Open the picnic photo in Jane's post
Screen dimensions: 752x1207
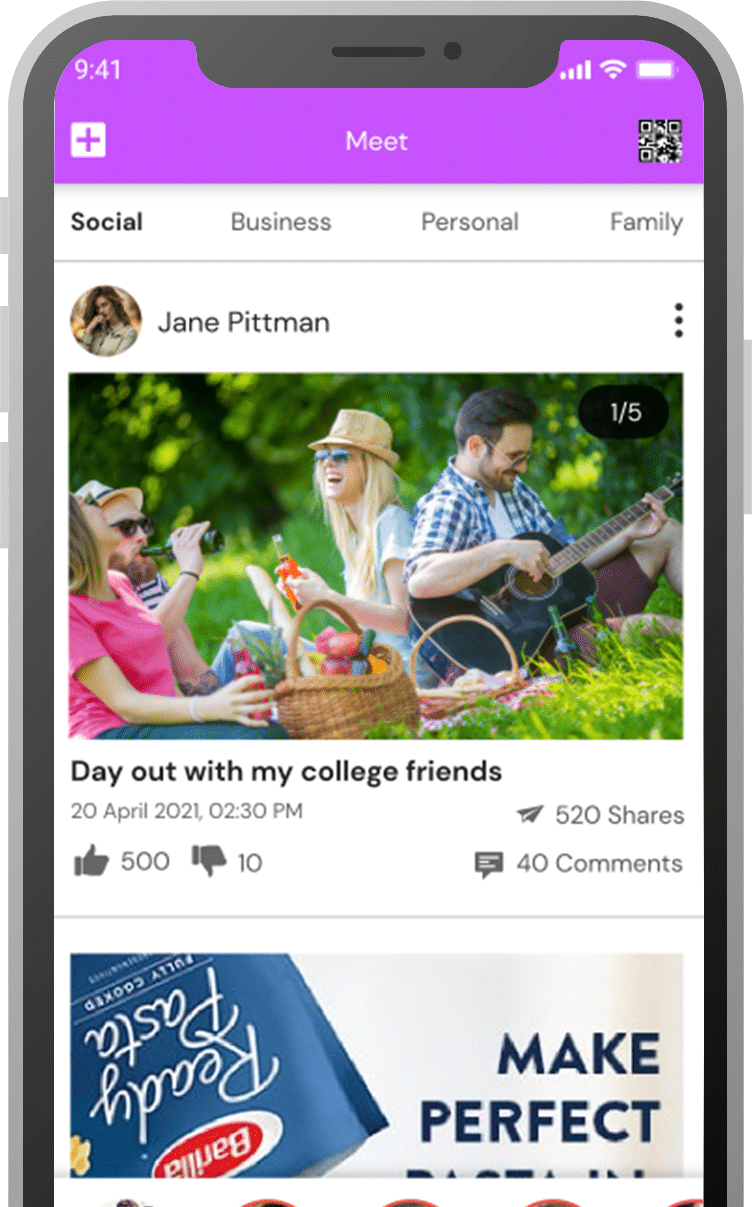(376, 556)
